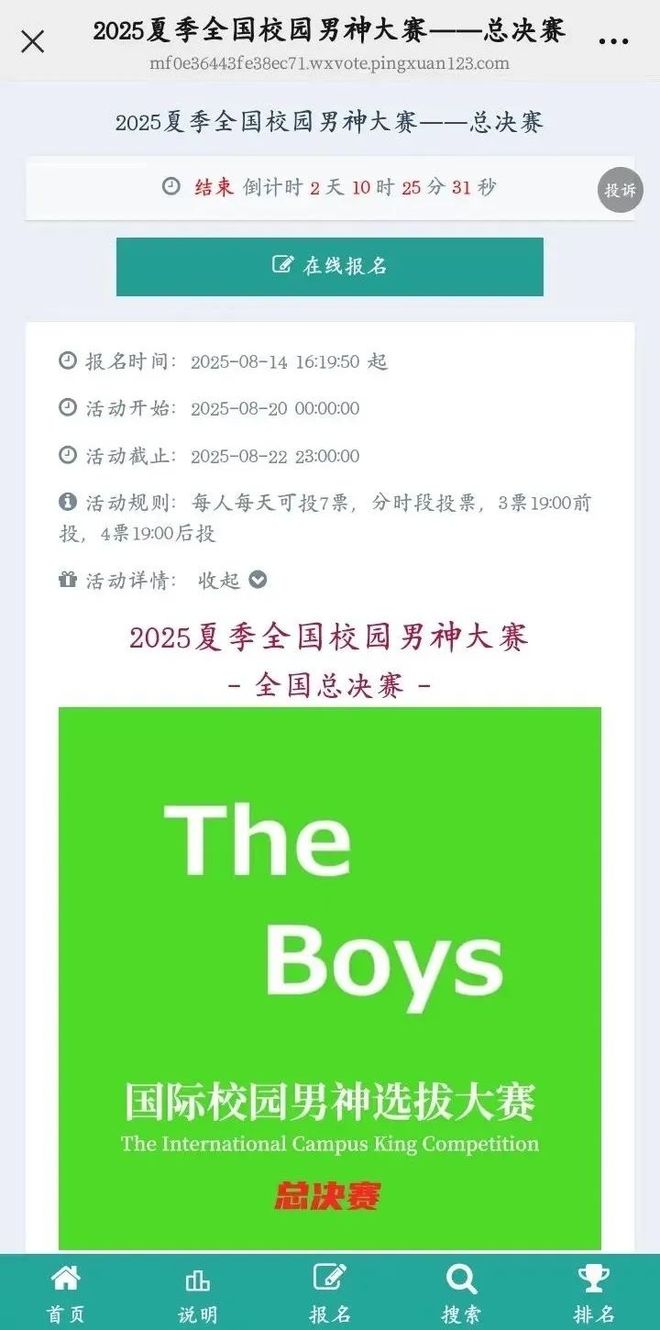Viewport: 660px width, 1330px height.
Task: Tap 在线报名 to register online
Action: coord(329,266)
